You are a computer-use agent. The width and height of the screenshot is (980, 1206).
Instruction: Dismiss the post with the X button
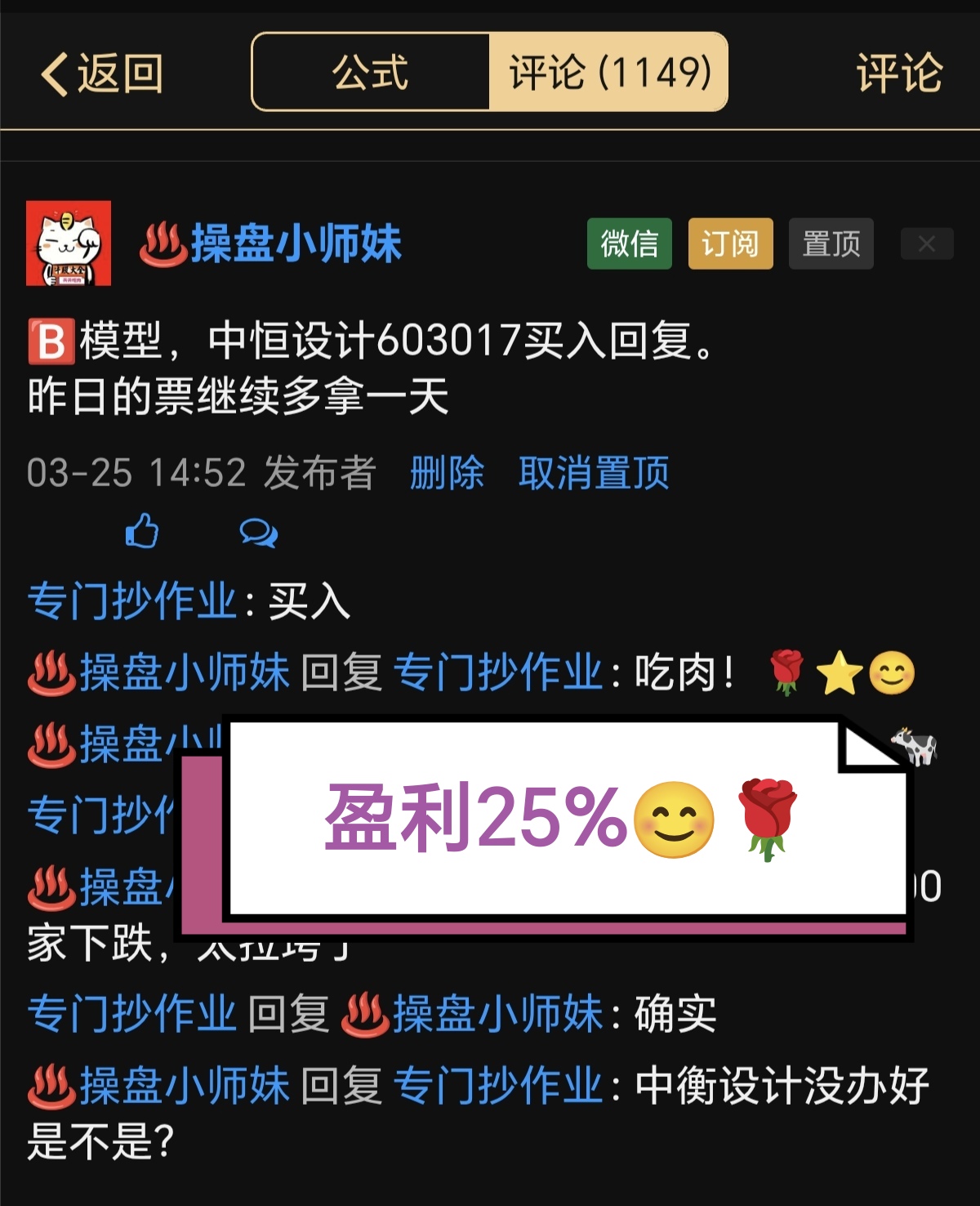(x=926, y=243)
